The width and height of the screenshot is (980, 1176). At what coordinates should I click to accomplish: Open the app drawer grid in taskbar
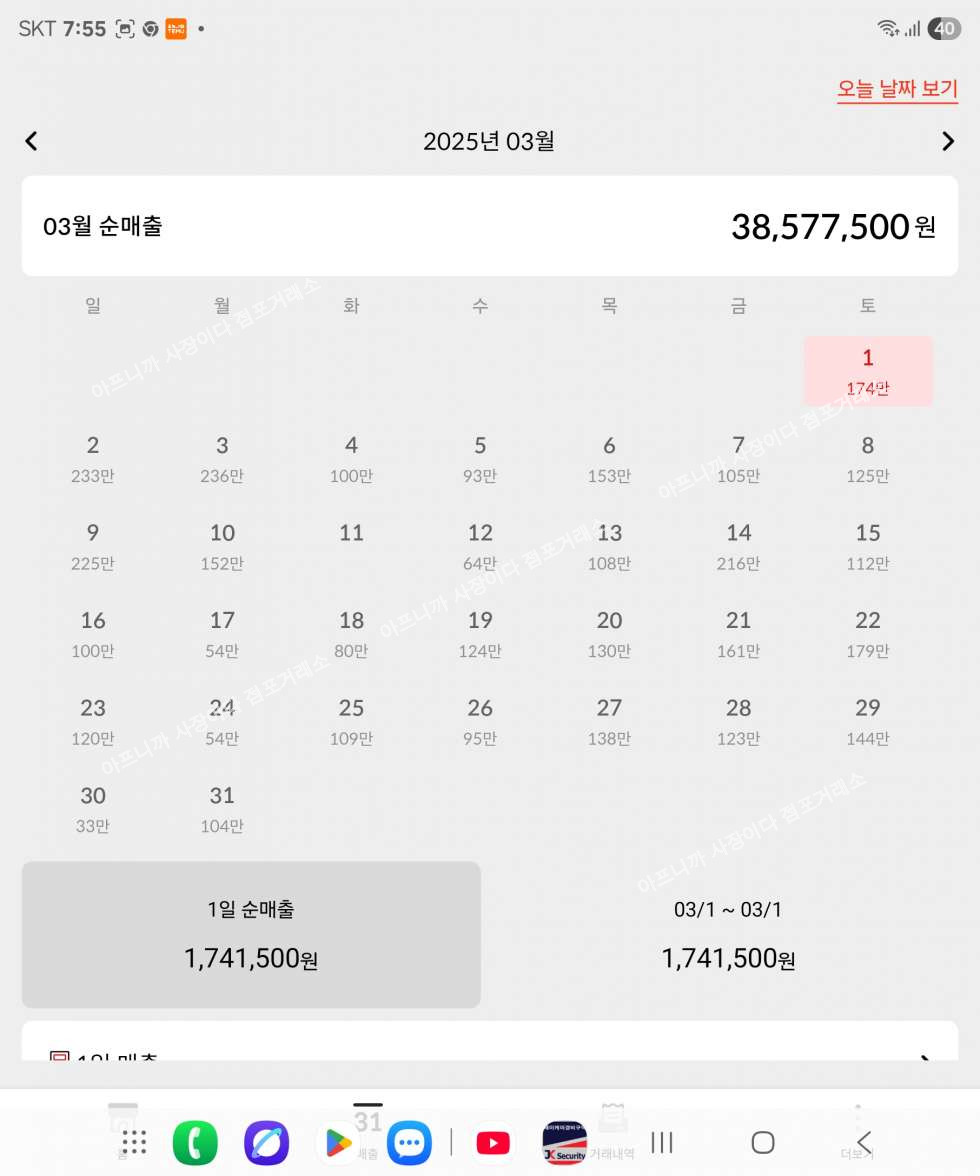134,1142
